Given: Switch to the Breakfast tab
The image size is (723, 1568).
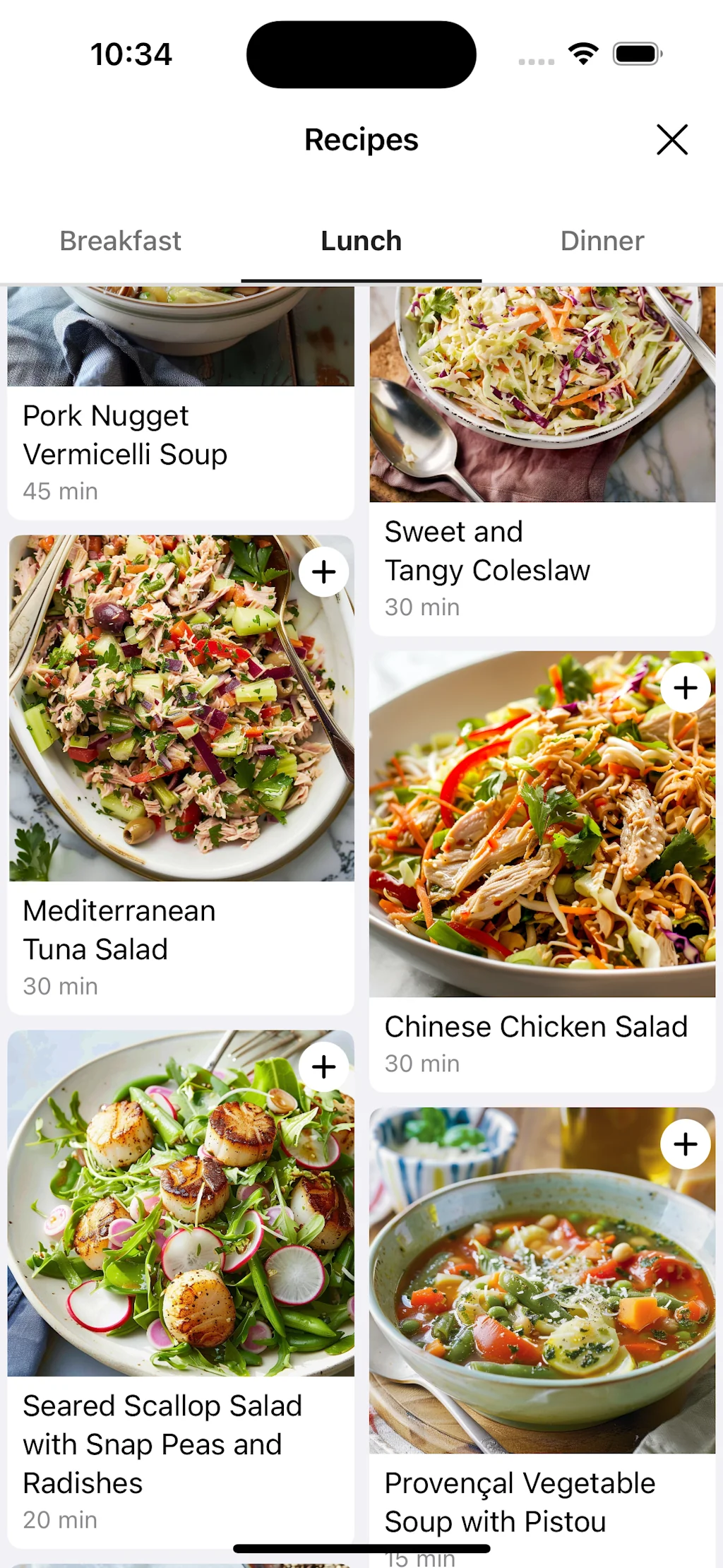Looking at the screenshot, I should coord(121,241).
